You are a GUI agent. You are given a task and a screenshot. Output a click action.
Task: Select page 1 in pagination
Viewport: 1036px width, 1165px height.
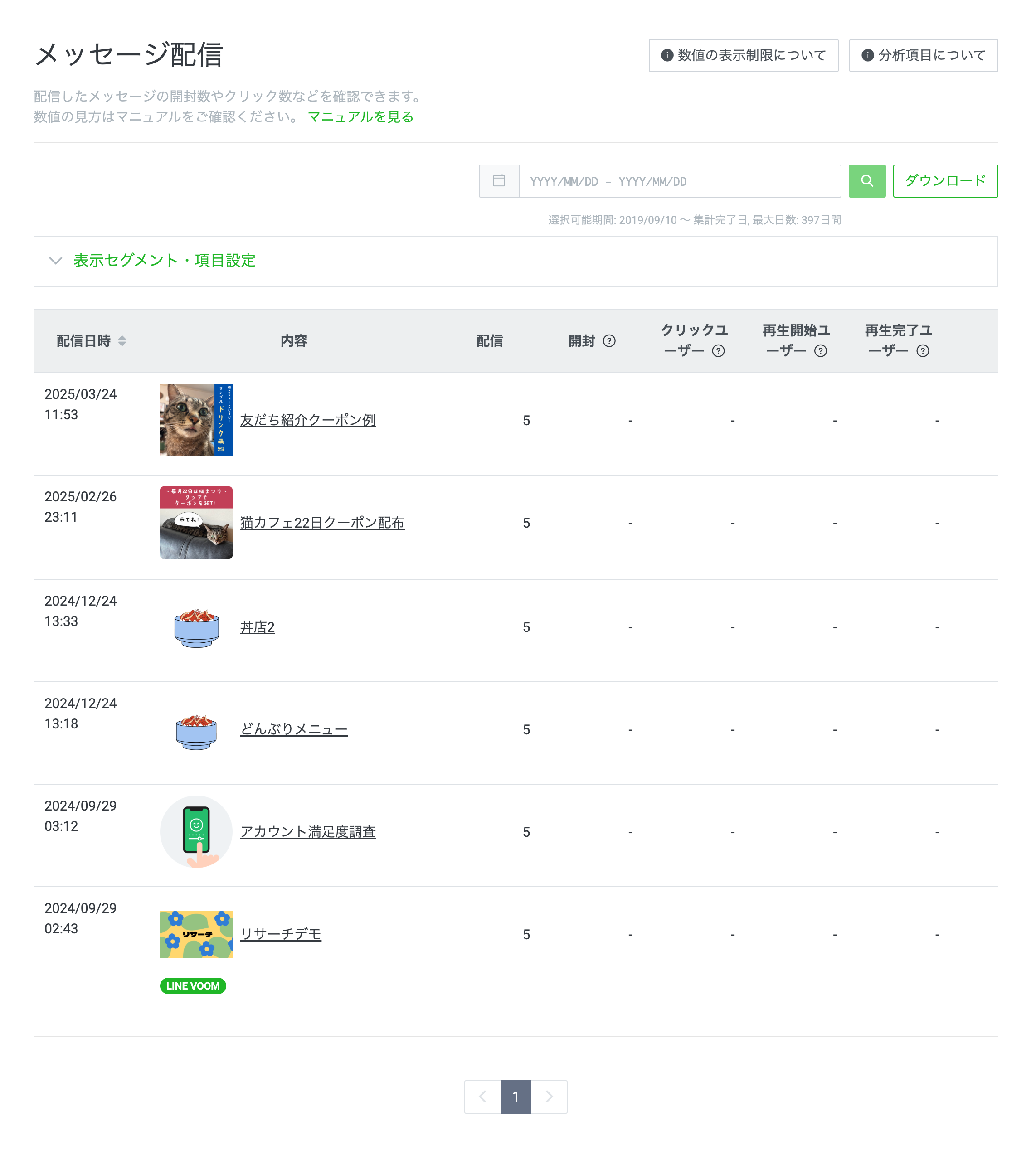[x=516, y=1097]
